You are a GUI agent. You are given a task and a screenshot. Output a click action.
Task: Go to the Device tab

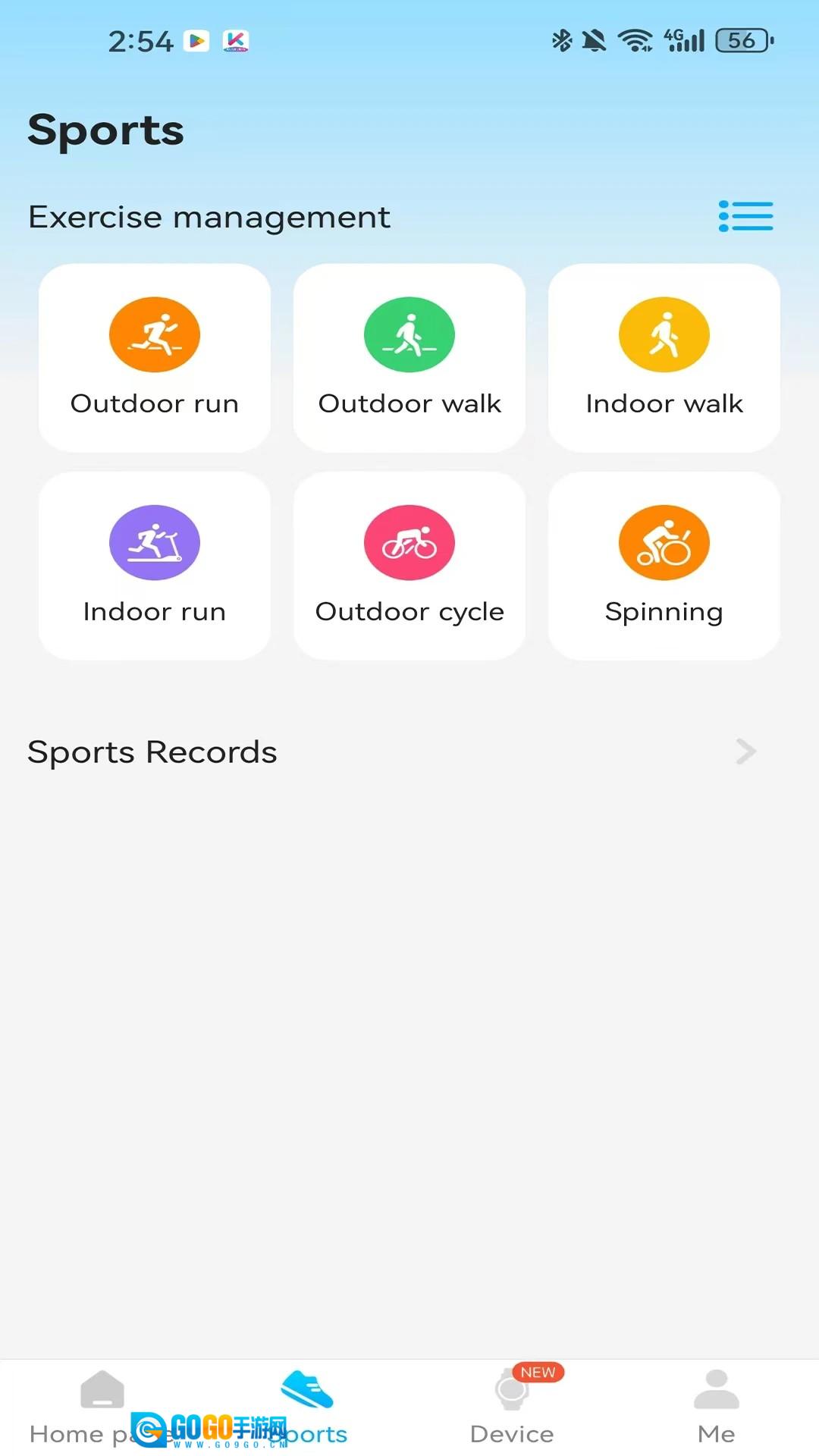[512, 1407]
